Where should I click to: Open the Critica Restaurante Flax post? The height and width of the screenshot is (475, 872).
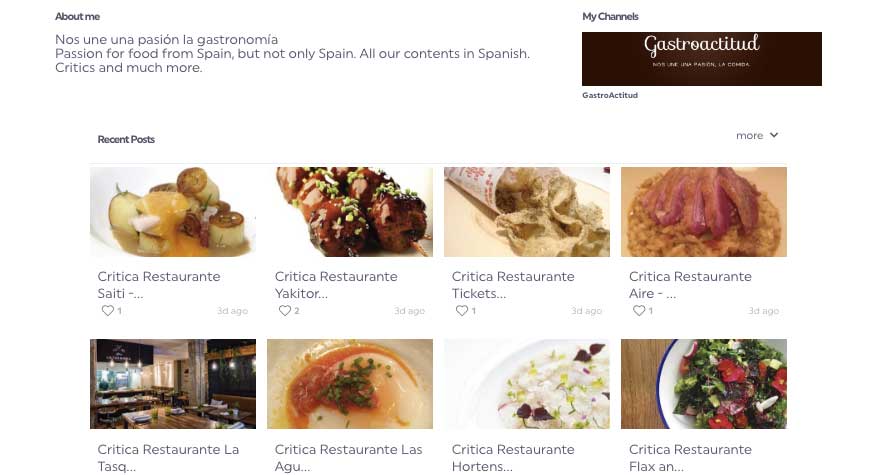pos(703,384)
